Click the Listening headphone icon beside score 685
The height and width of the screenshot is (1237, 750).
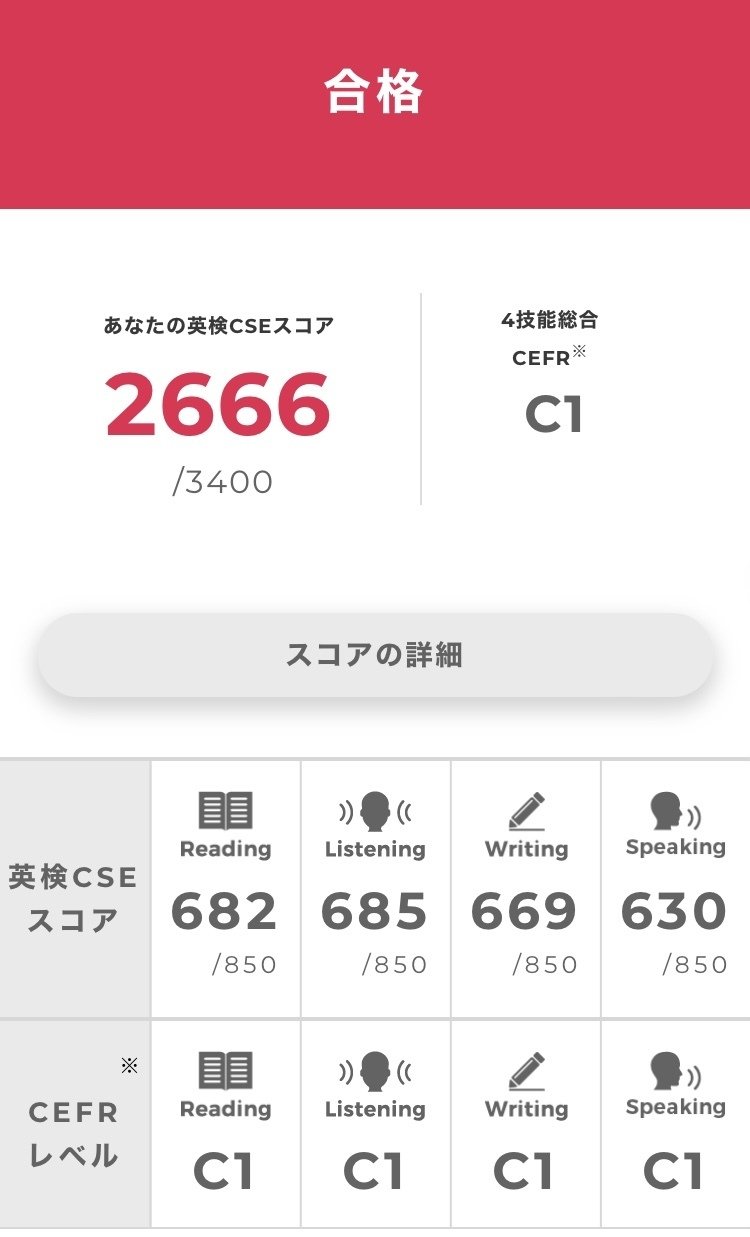click(375, 810)
